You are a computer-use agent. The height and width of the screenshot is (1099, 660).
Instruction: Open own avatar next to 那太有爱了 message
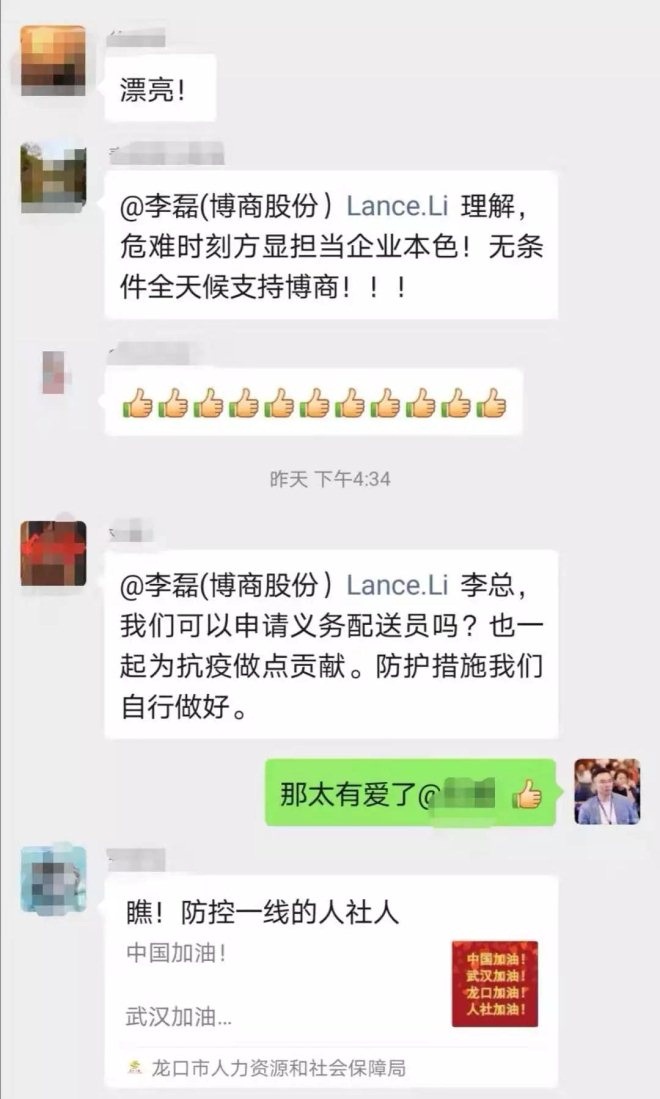click(x=606, y=792)
